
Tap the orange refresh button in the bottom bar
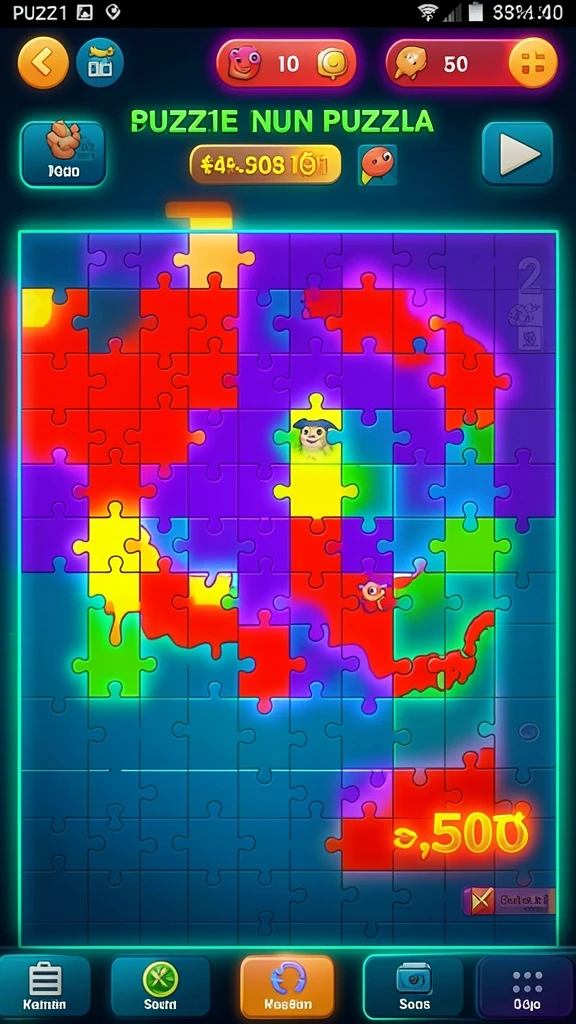click(287, 985)
